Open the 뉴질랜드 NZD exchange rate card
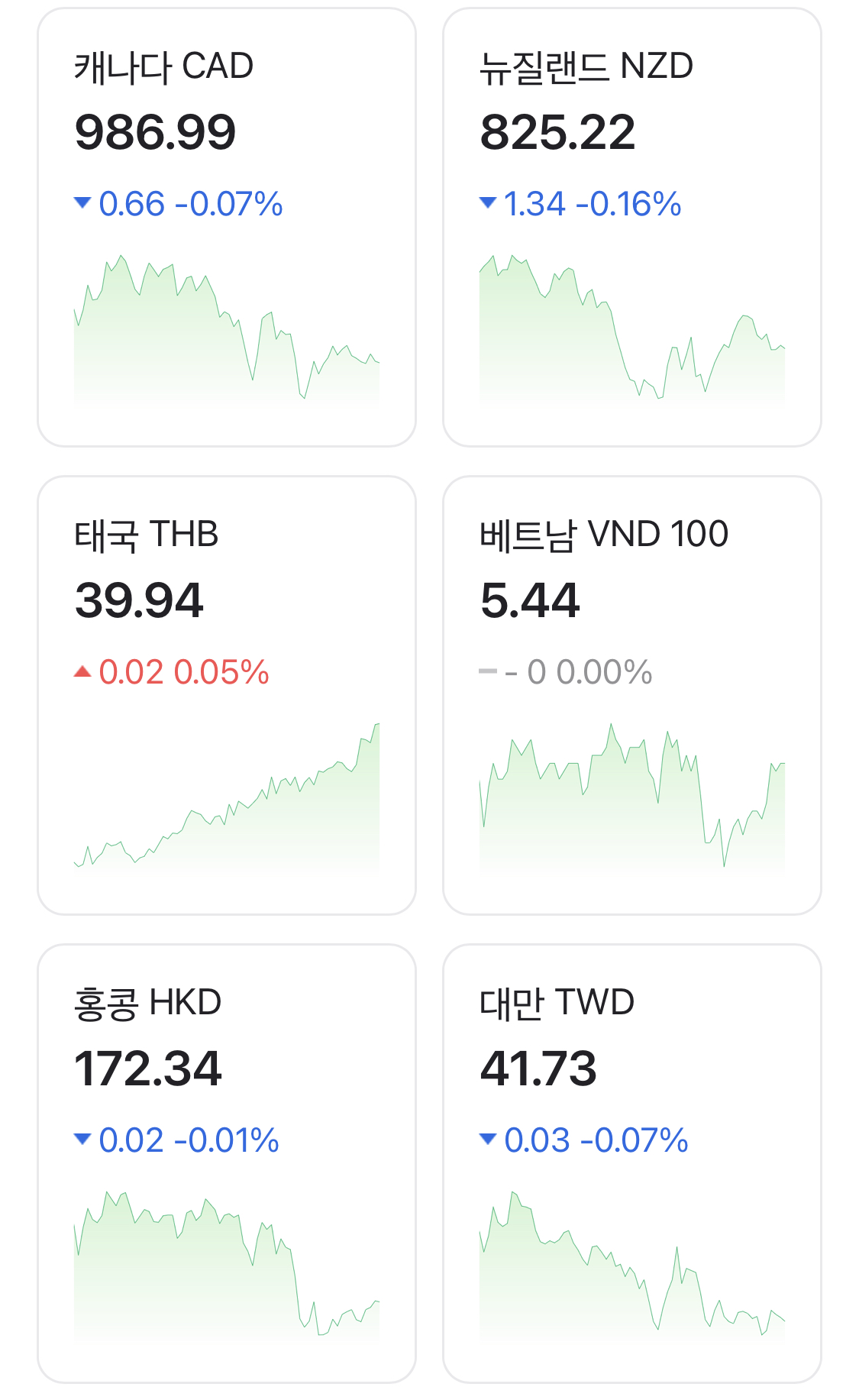This screenshot has width=859, height=1400. pos(632,228)
